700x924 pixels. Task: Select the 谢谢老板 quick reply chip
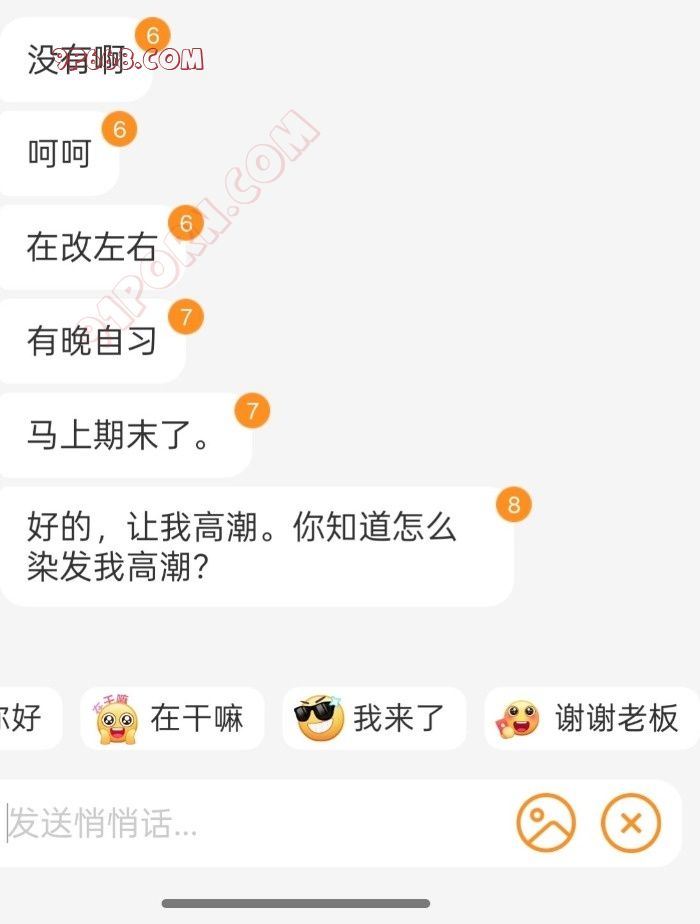click(x=592, y=718)
